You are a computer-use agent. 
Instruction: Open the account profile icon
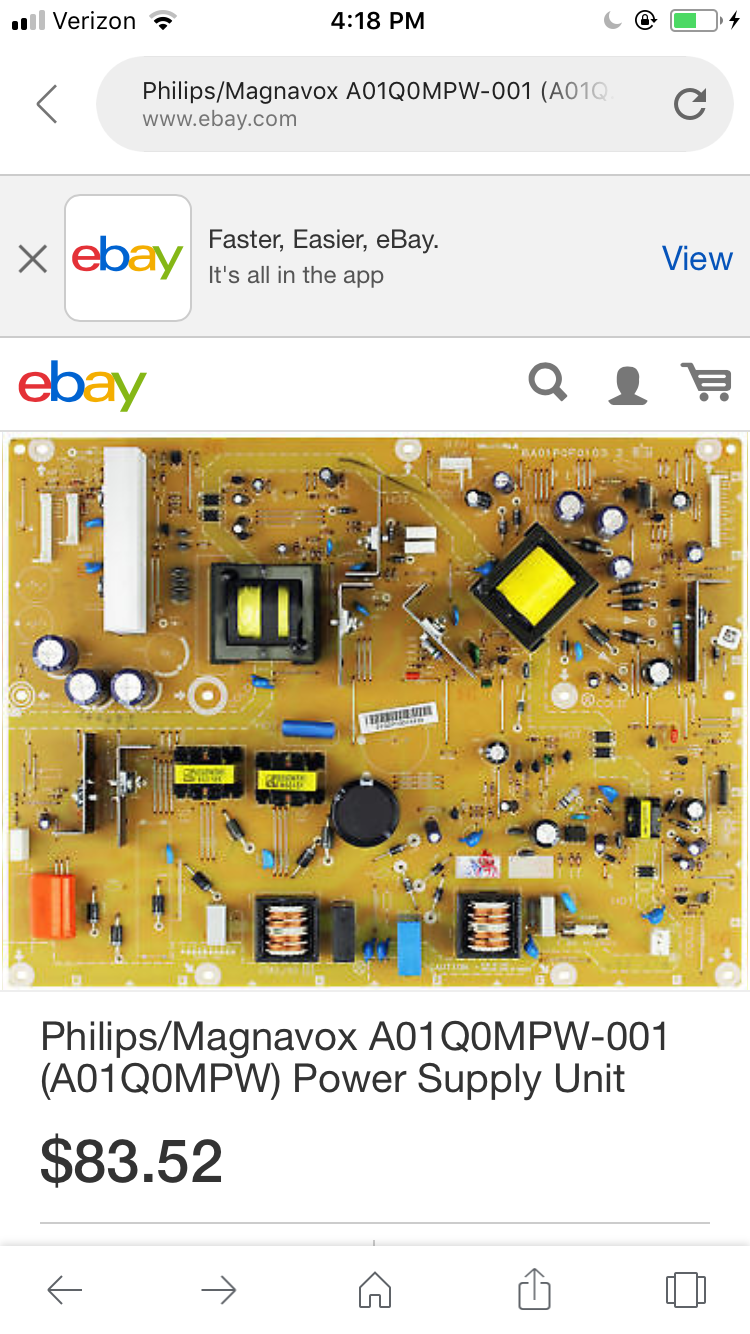(x=627, y=384)
